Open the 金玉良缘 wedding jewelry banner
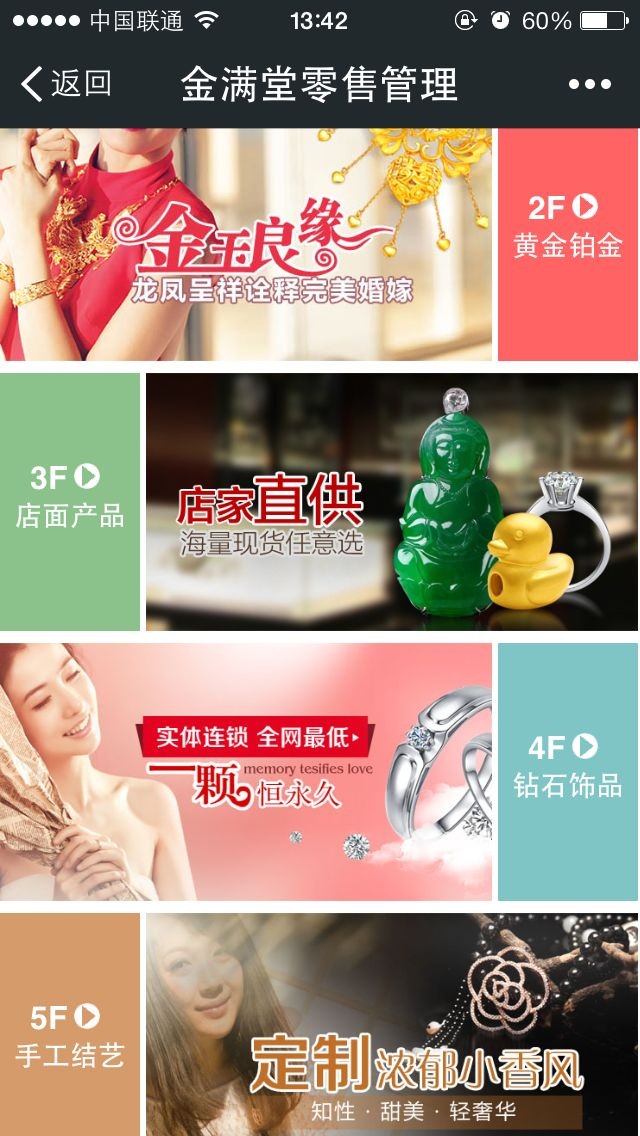The width and height of the screenshot is (640, 1136). [x=246, y=245]
